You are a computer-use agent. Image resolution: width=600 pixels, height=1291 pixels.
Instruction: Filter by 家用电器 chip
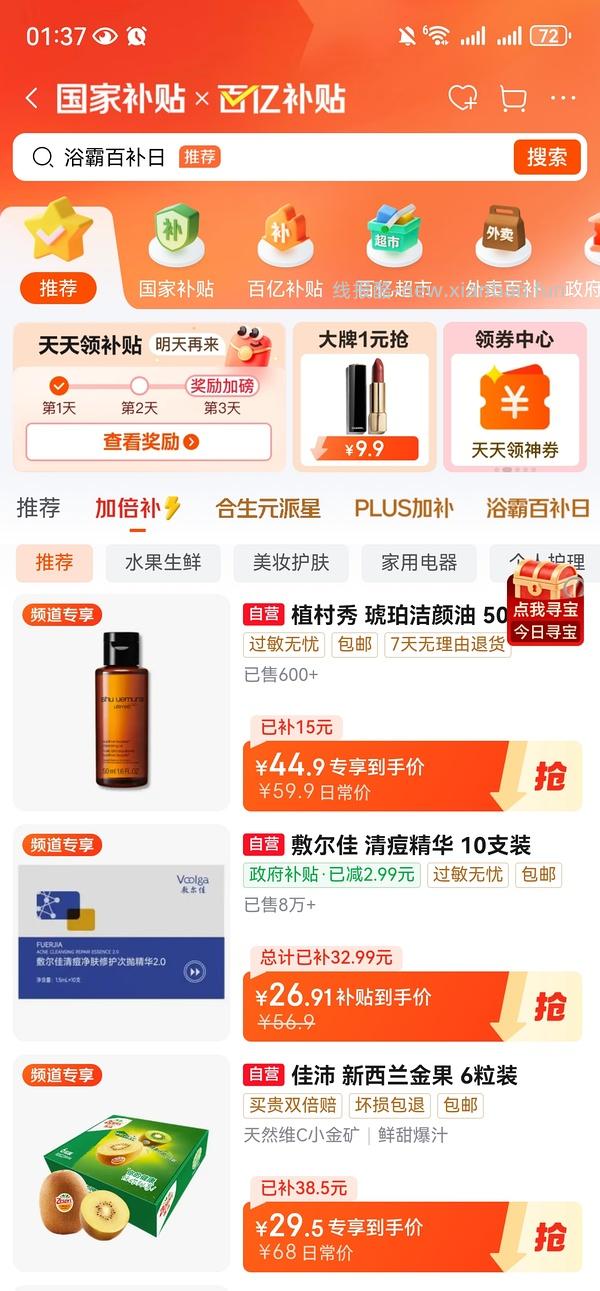(x=419, y=563)
